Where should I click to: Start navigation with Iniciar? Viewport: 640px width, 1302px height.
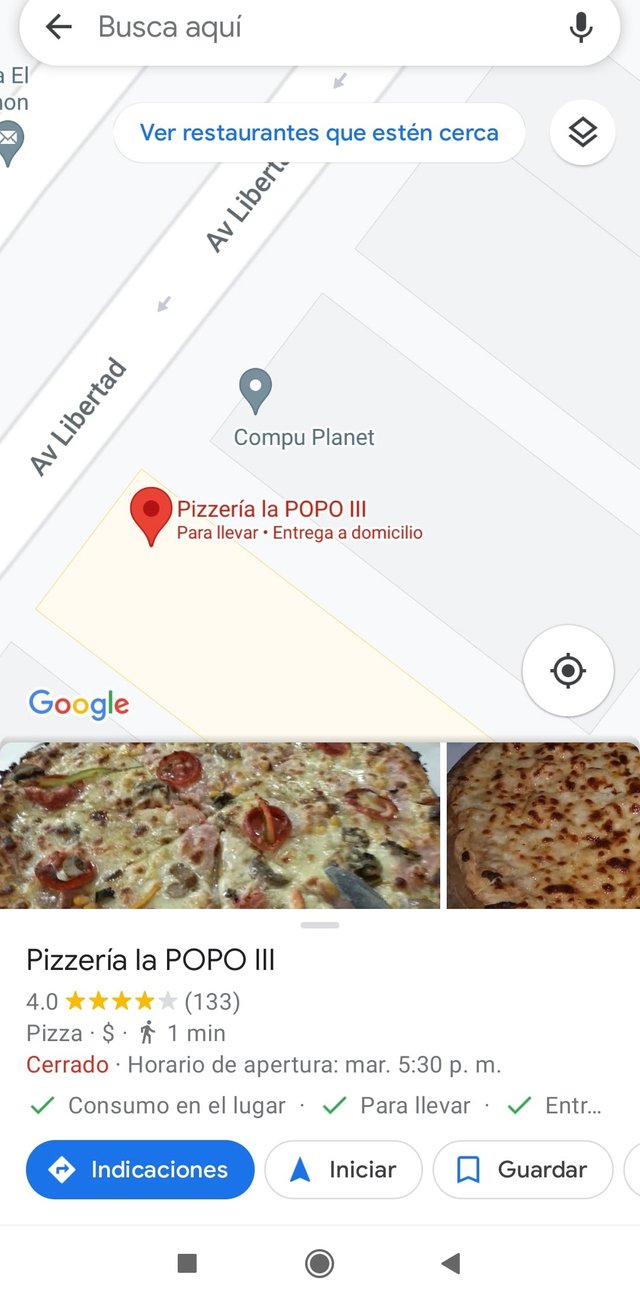[343, 1169]
